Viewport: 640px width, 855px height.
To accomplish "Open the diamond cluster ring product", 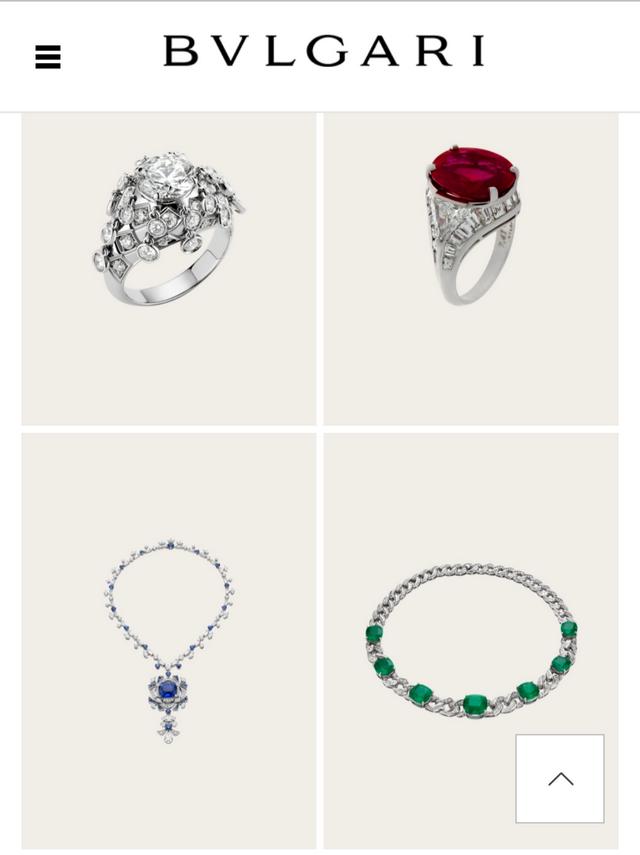I will [168, 230].
